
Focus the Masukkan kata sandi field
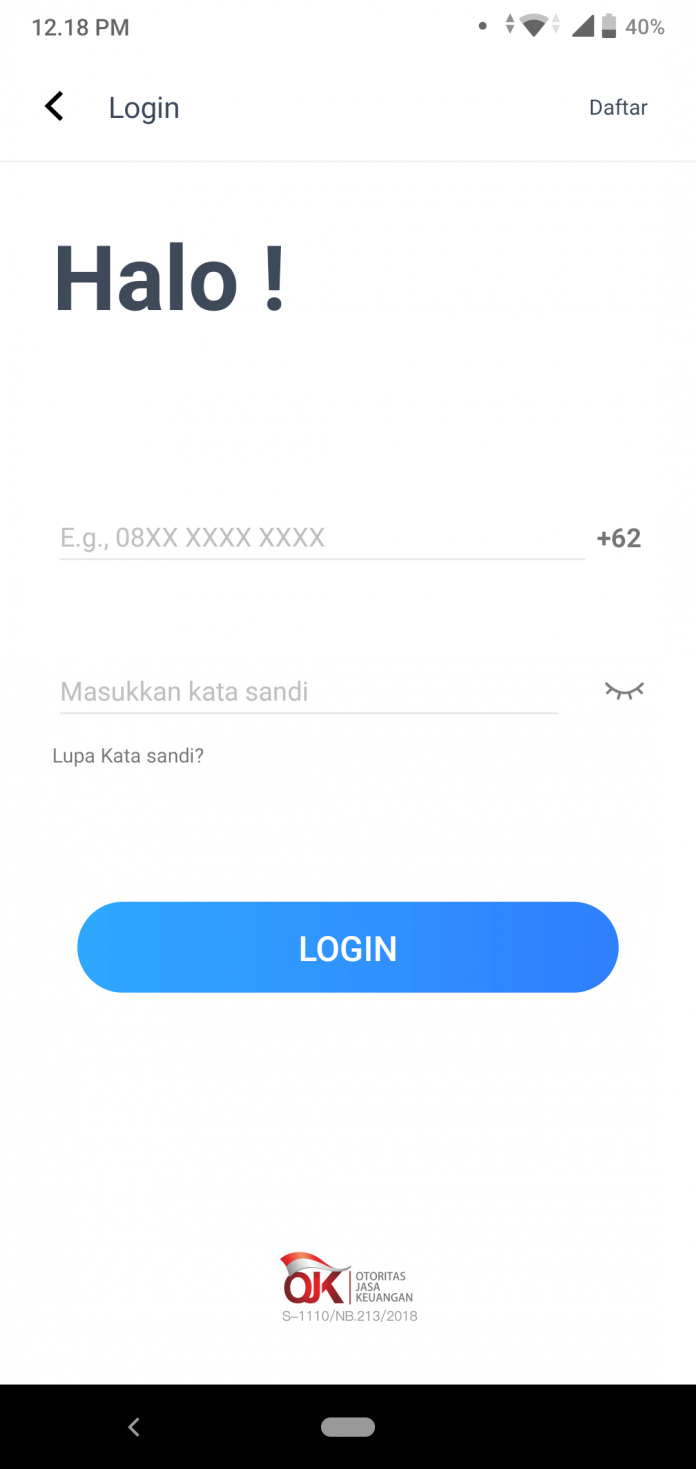[308, 691]
